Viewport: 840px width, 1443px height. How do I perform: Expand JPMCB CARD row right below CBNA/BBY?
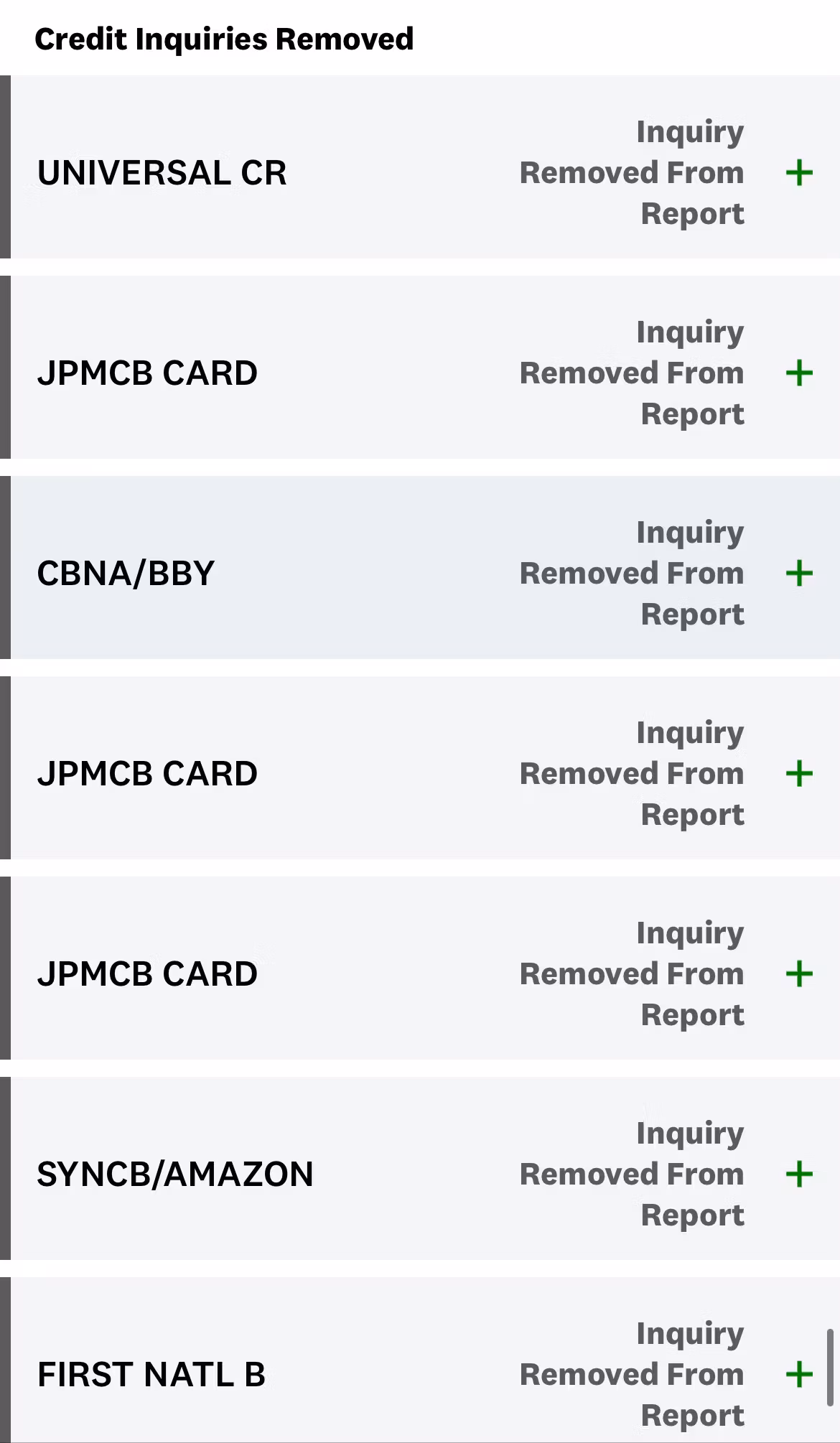click(x=798, y=774)
